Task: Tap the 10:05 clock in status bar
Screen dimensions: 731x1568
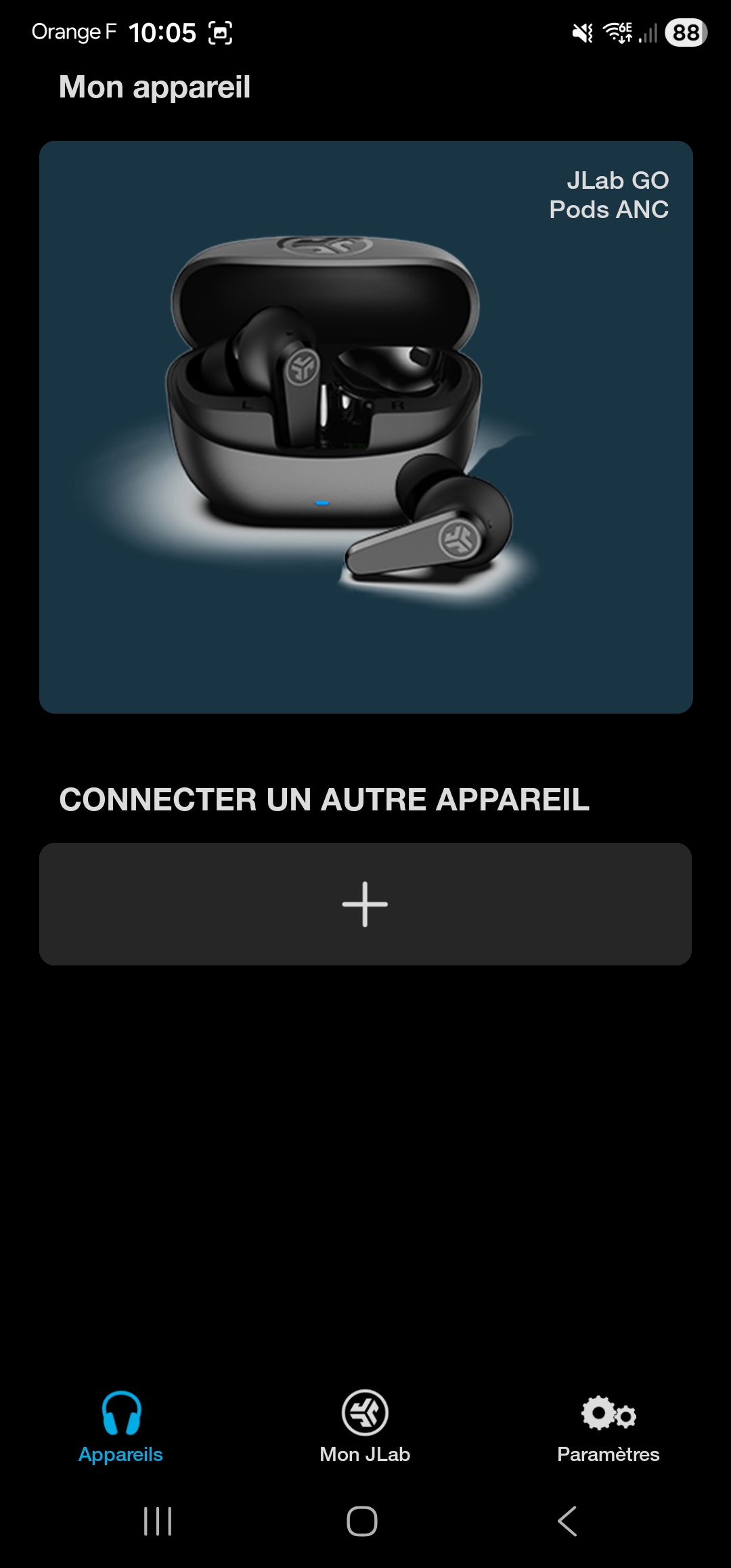Action: click(x=162, y=31)
